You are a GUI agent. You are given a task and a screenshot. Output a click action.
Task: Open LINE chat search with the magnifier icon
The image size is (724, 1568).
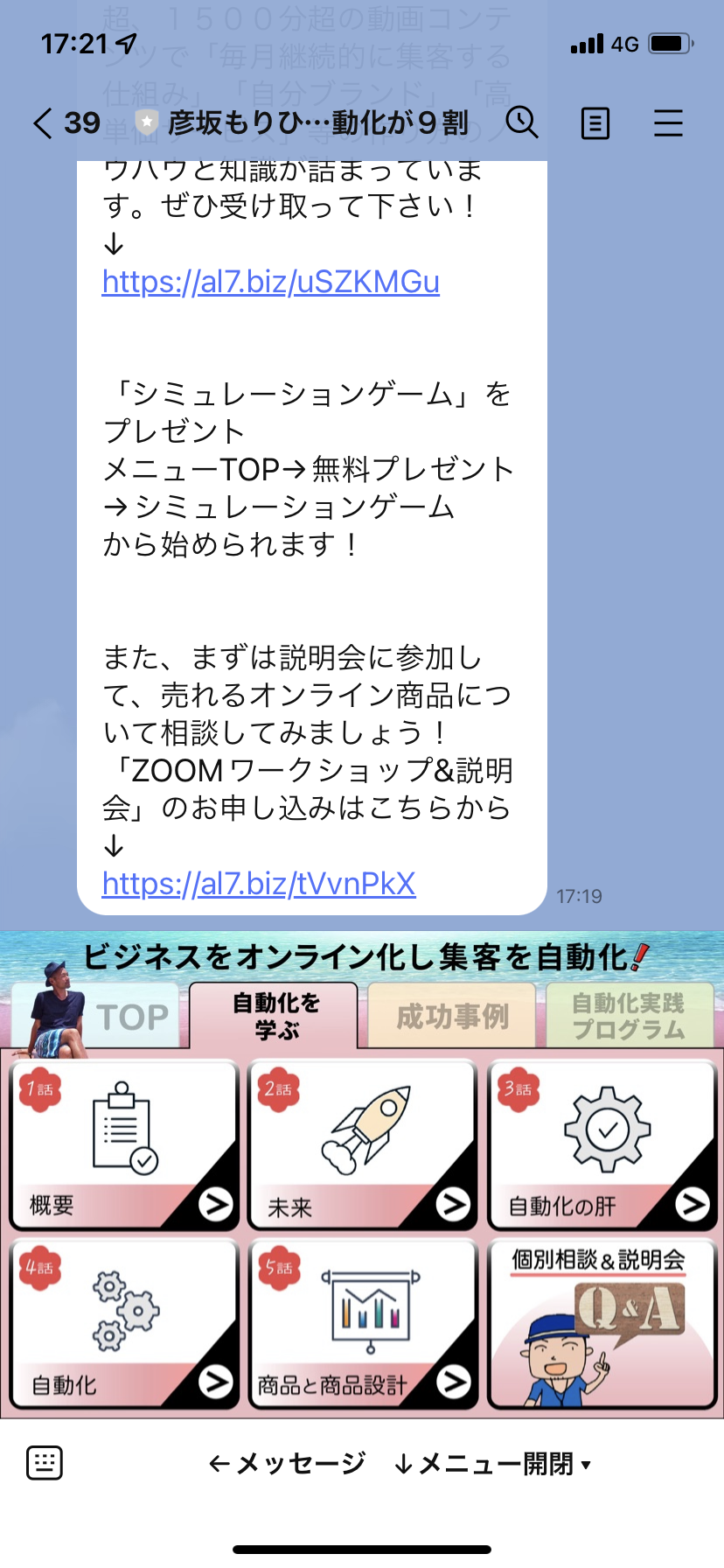(x=523, y=123)
